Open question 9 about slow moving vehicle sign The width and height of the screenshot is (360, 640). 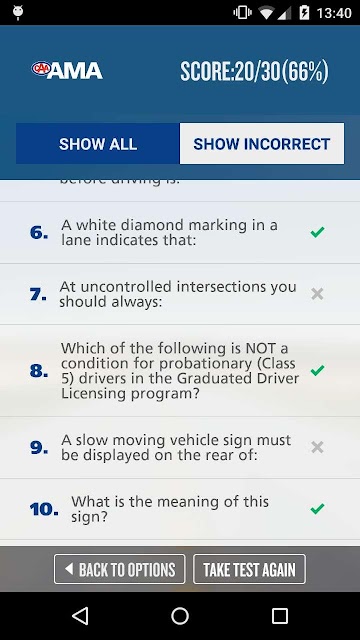(x=180, y=447)
